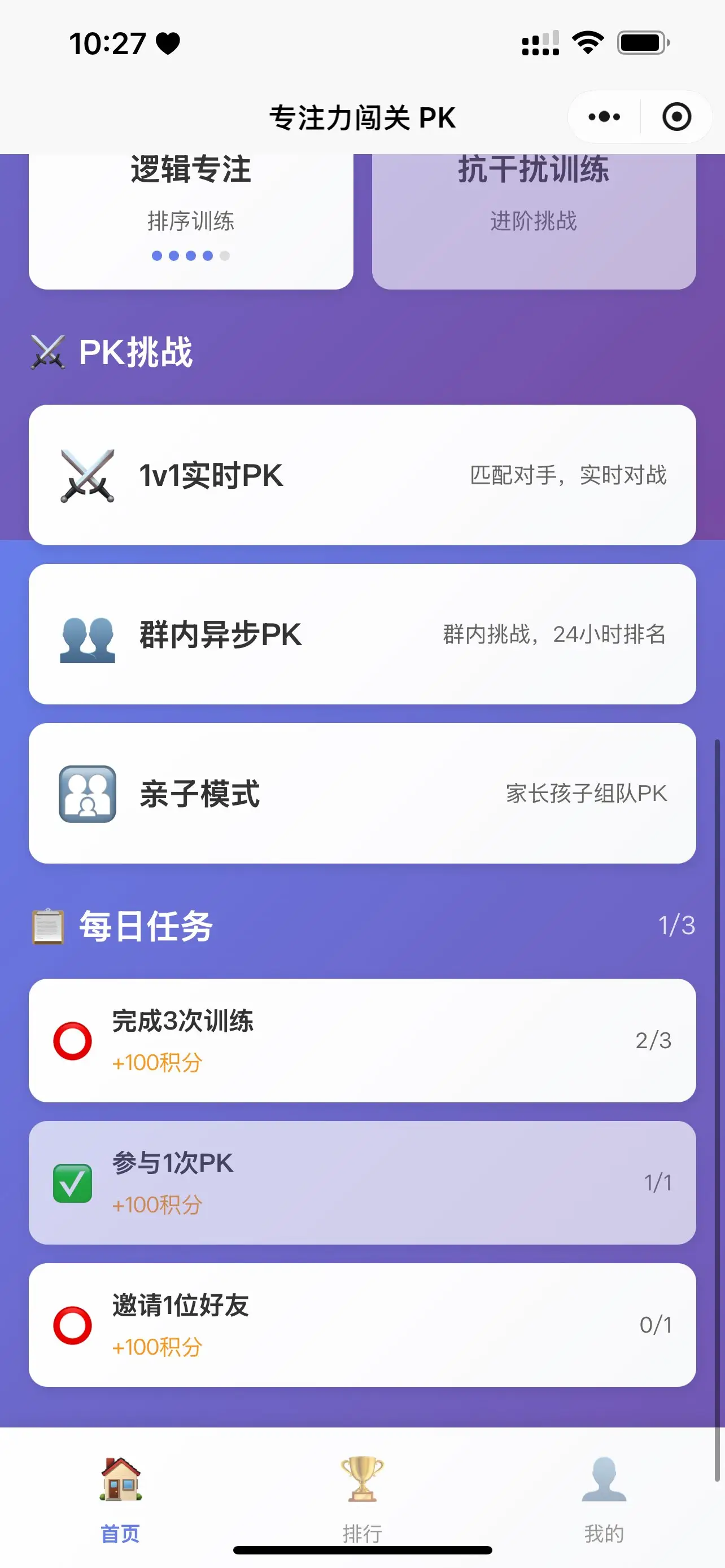Start a 1v1实时PK match
This screenshot has width=725, height=1568.
pos(362,475)
